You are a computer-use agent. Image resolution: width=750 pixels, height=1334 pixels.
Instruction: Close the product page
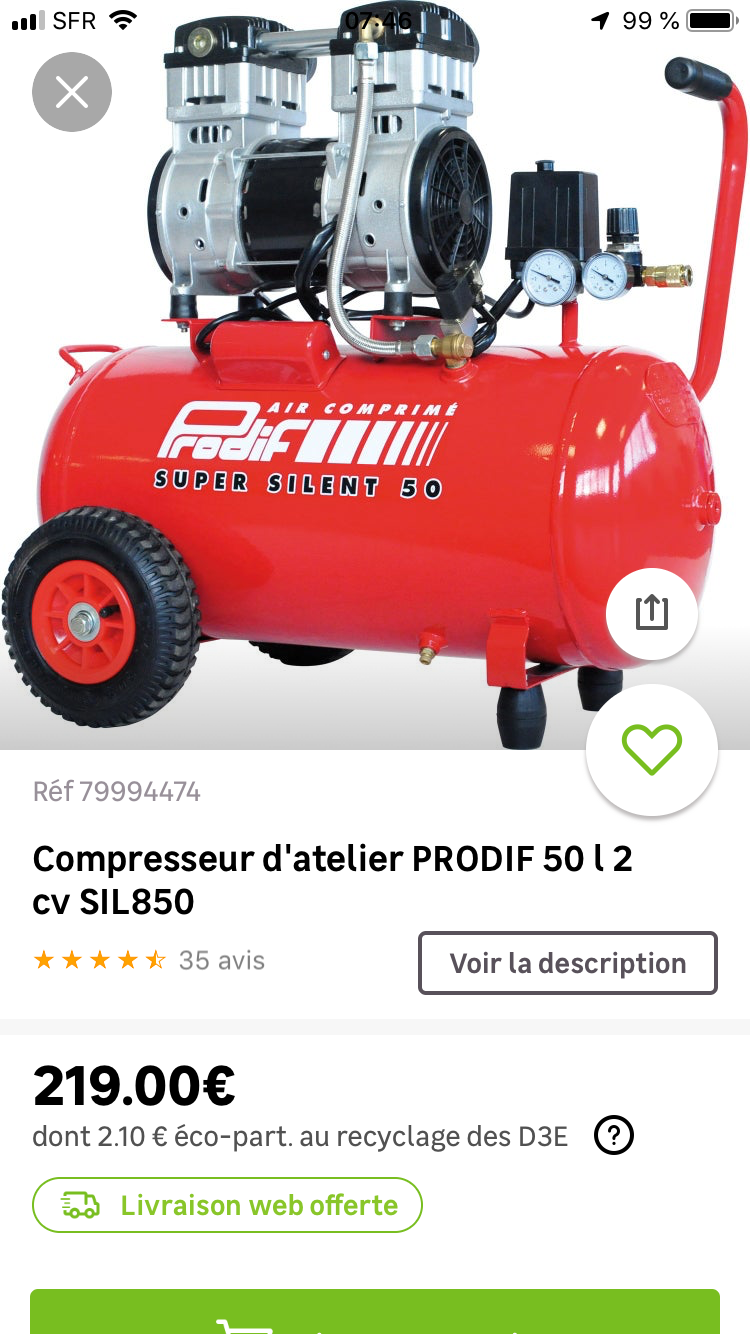(72, 93)
